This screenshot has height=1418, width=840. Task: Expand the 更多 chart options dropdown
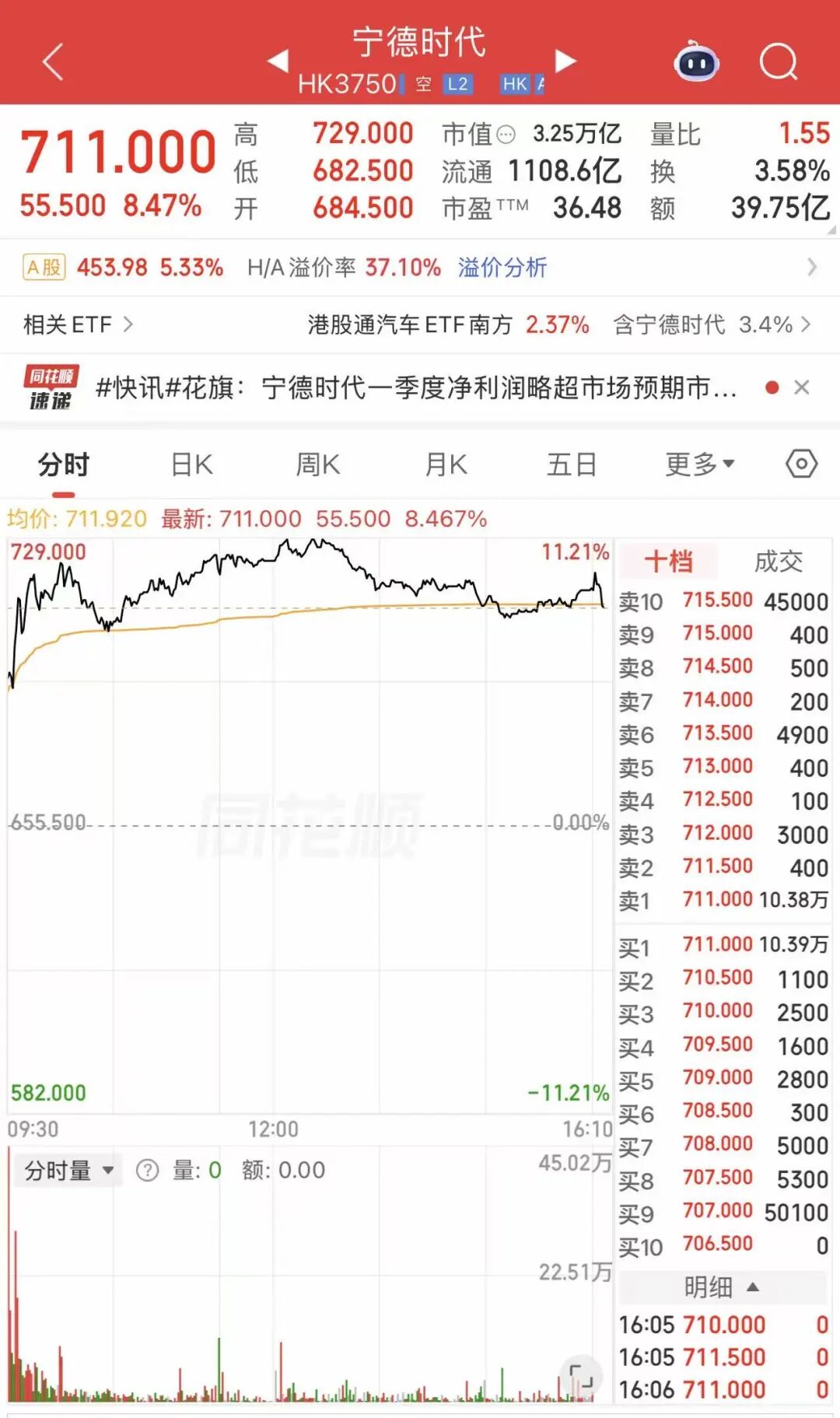(x=699, y=465)
